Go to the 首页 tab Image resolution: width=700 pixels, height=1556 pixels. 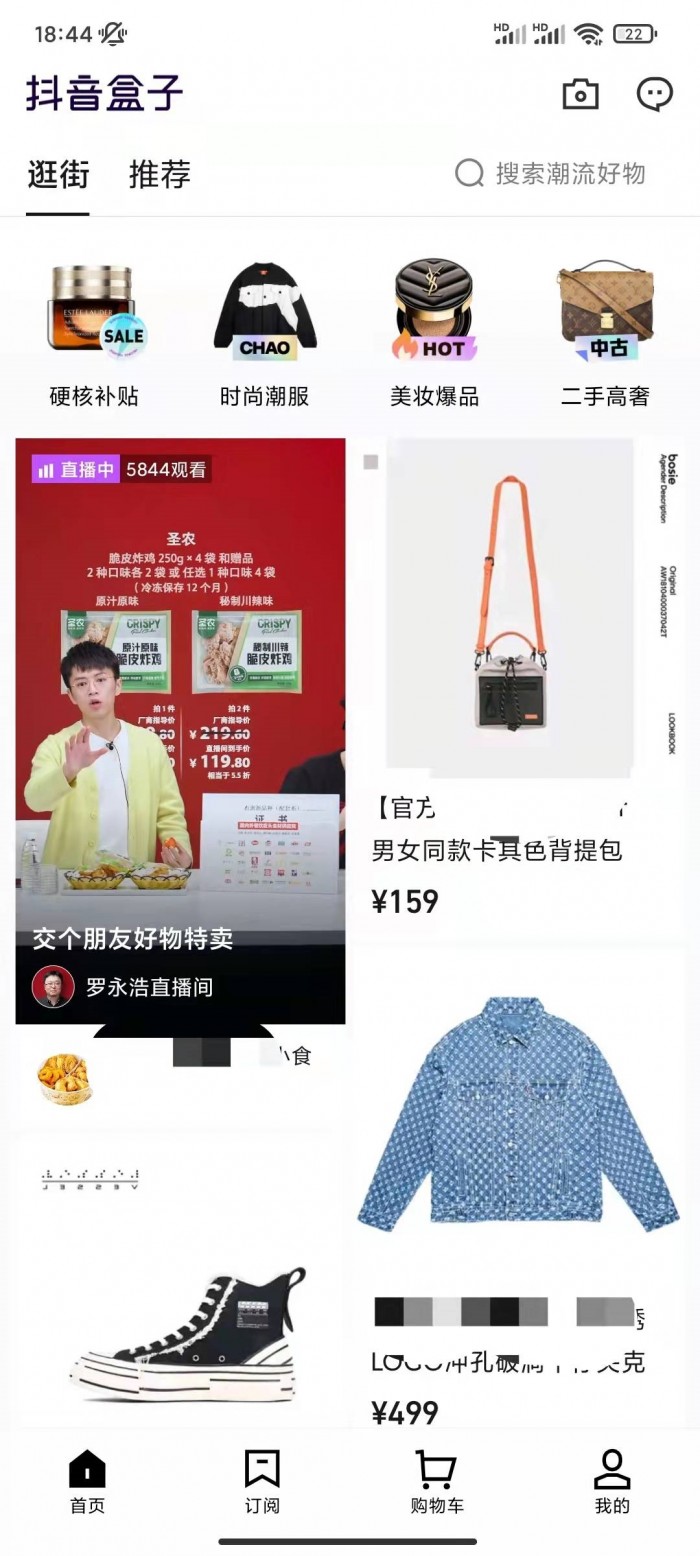point(87,1482)
